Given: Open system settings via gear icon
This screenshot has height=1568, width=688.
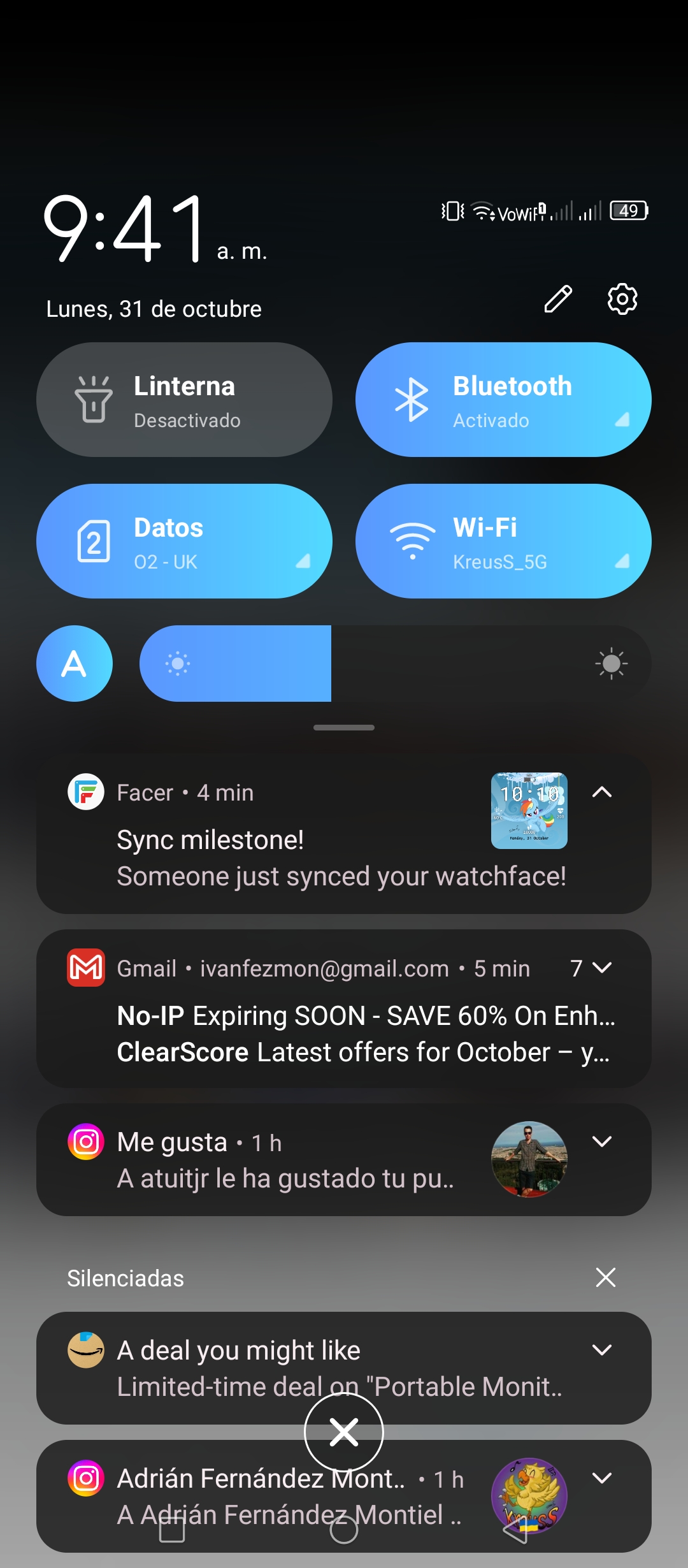Looking at the screenshot, I should tap(622, 299).
